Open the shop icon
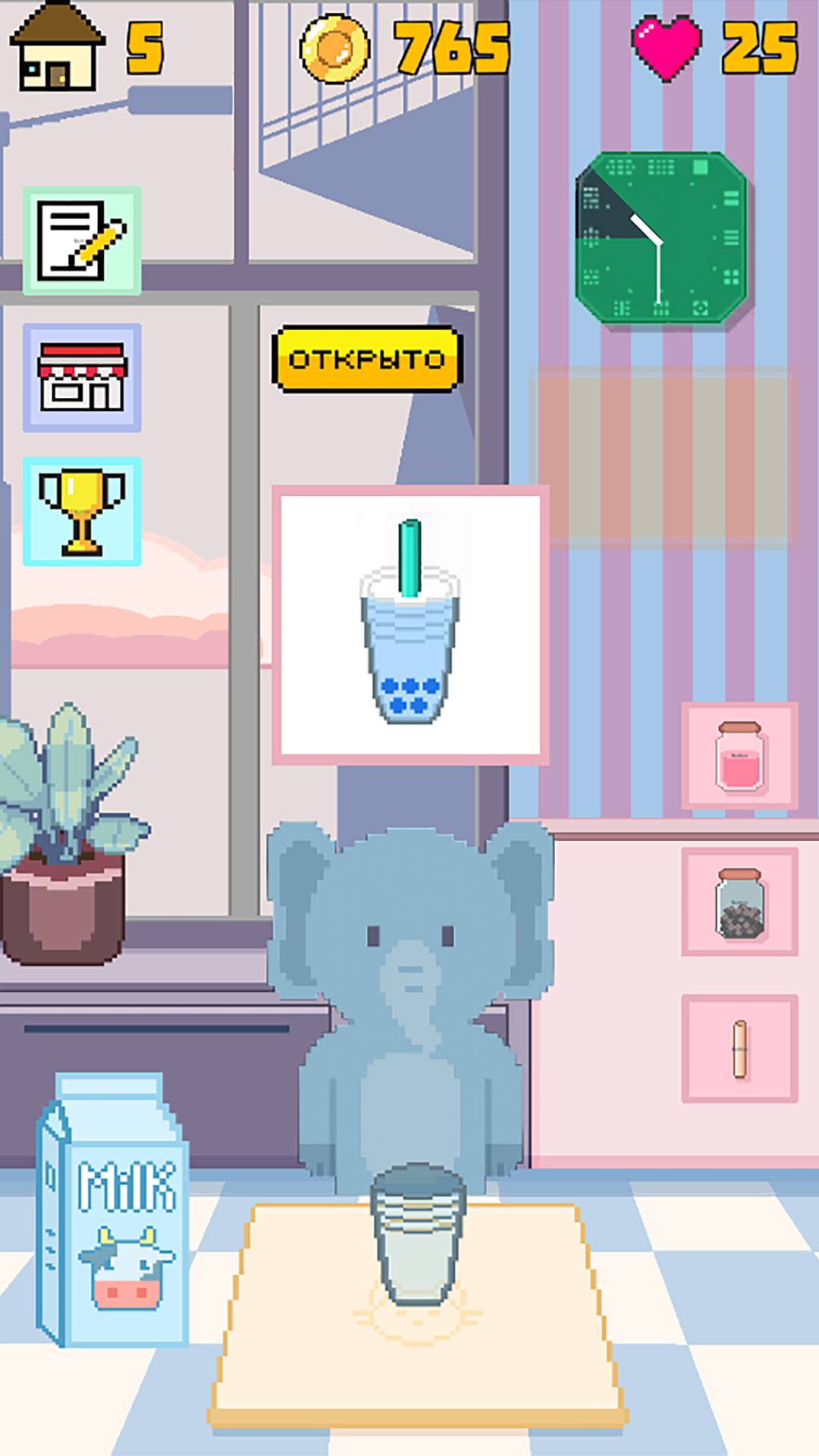 click(82, 378)
